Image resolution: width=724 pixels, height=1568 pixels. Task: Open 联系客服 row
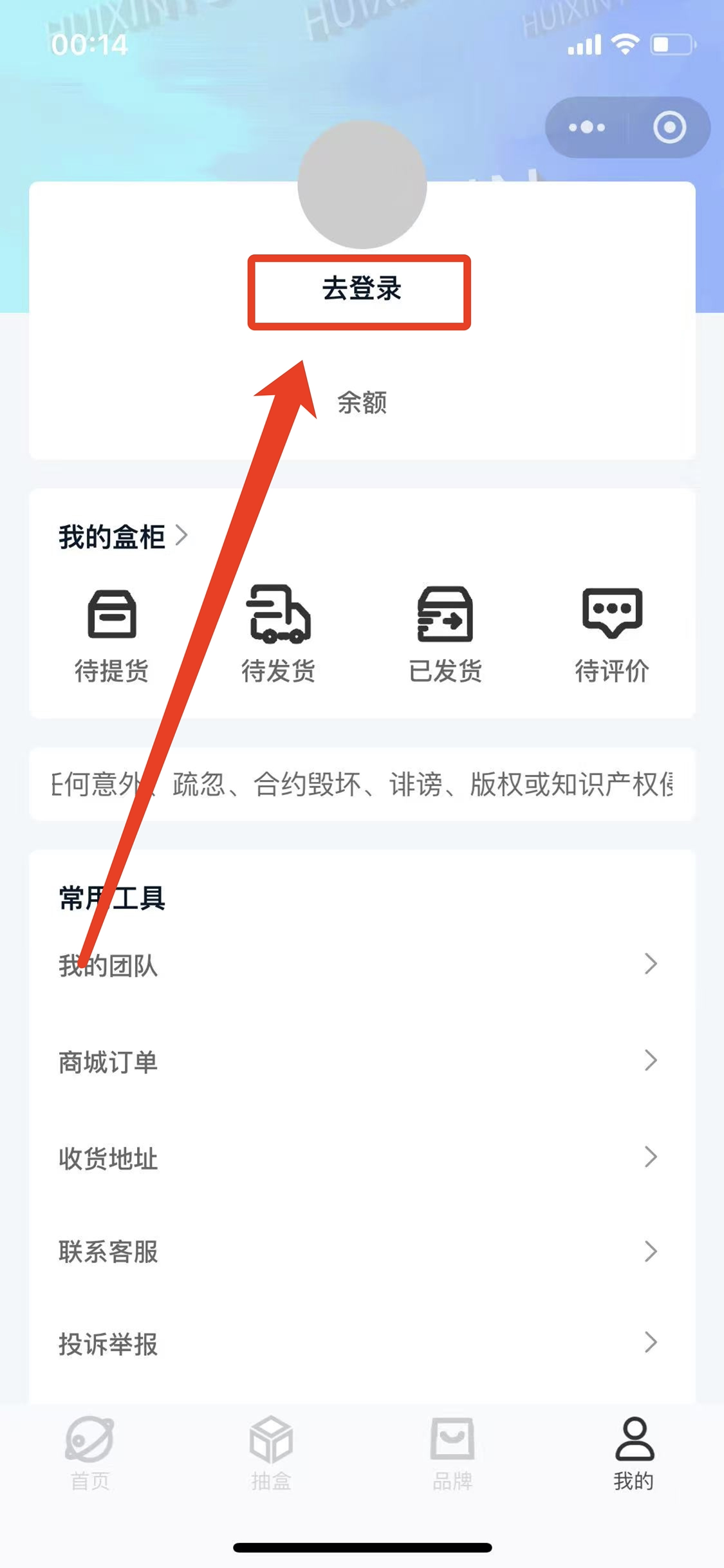pos(360,1251)
